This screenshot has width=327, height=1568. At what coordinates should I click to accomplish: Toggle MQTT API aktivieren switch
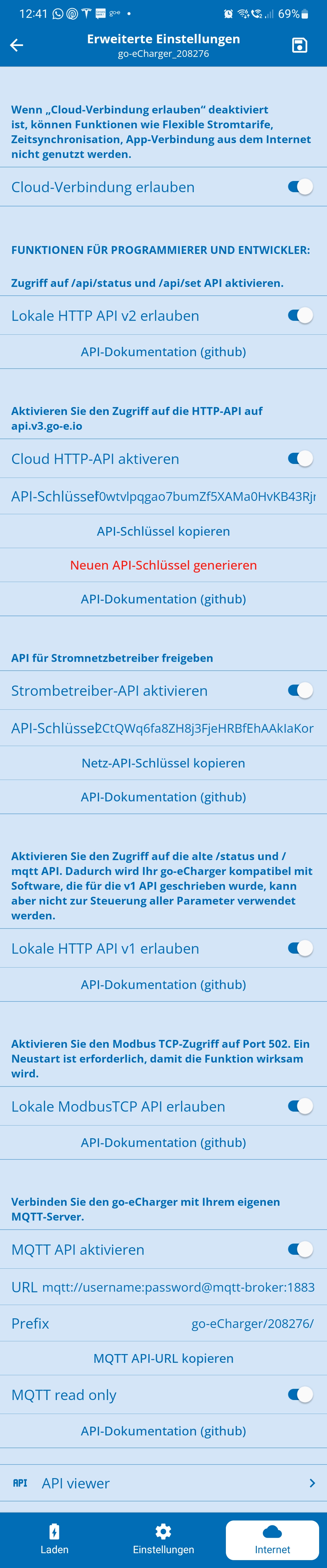point(300,1249)
